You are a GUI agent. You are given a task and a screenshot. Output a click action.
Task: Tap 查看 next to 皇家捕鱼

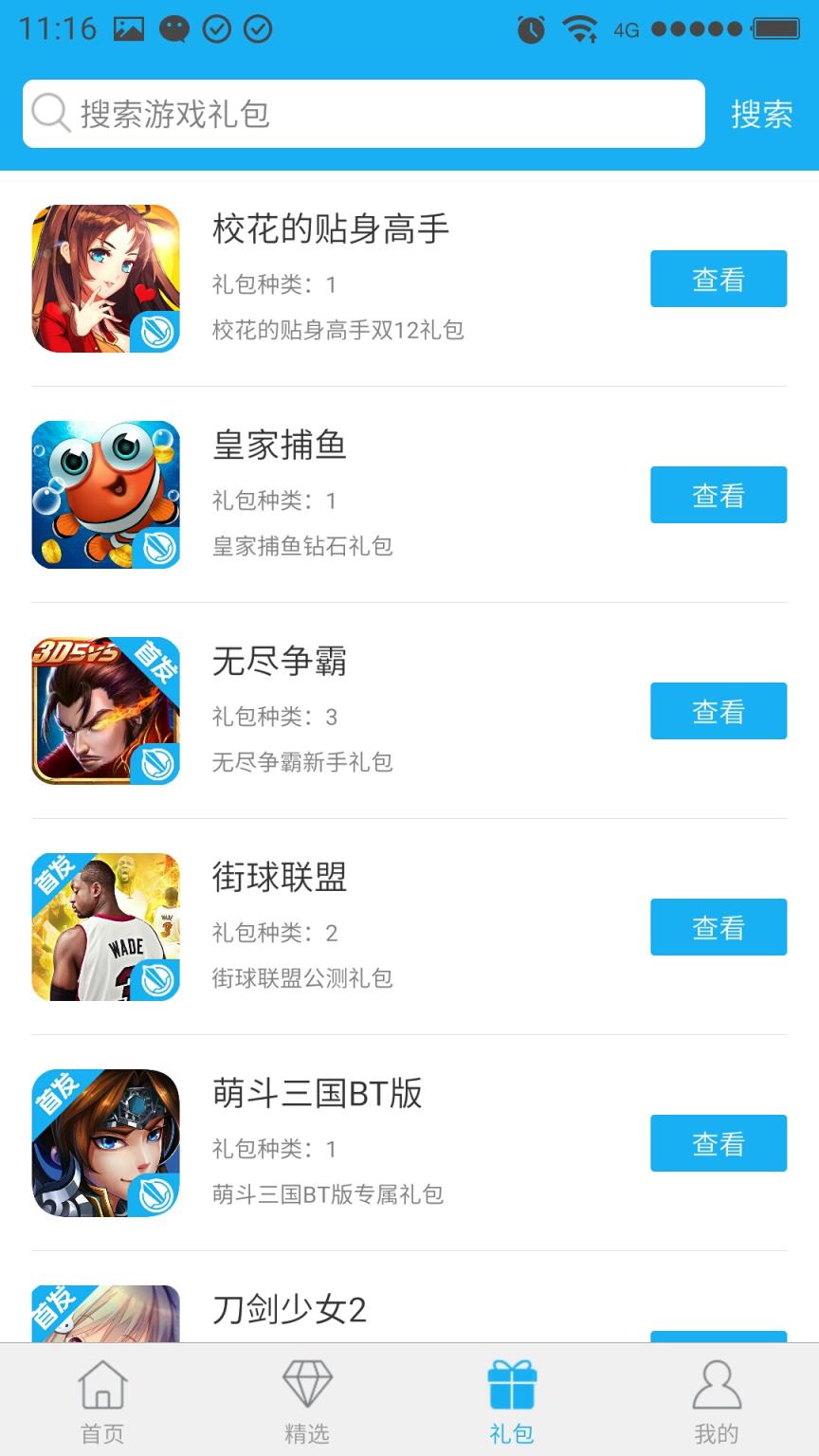tap(718, 494)
